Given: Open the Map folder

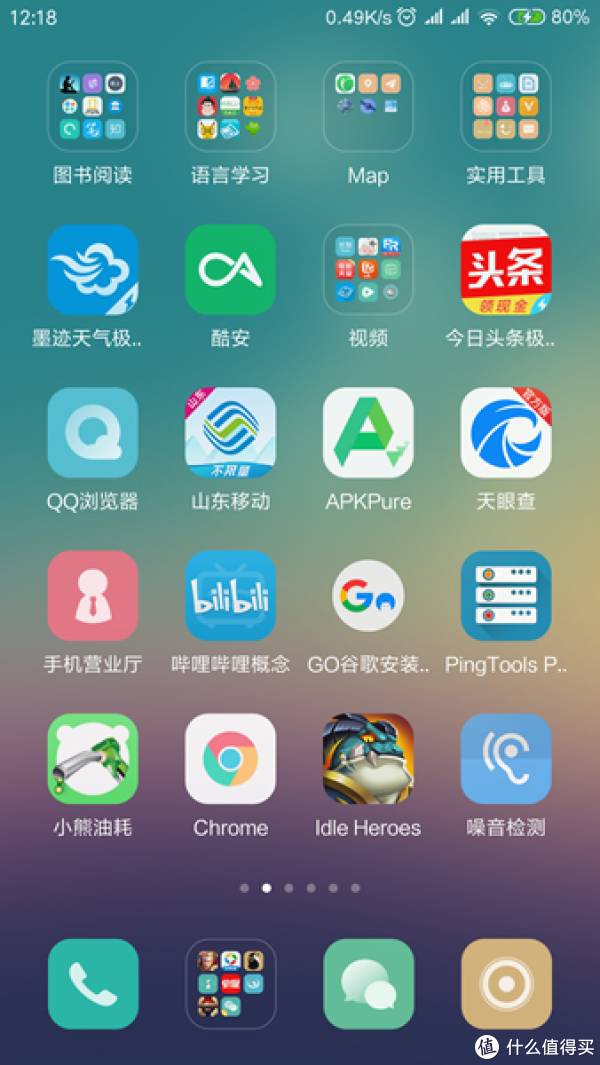Looking at the screenshot, I should [x=368, y=107].
